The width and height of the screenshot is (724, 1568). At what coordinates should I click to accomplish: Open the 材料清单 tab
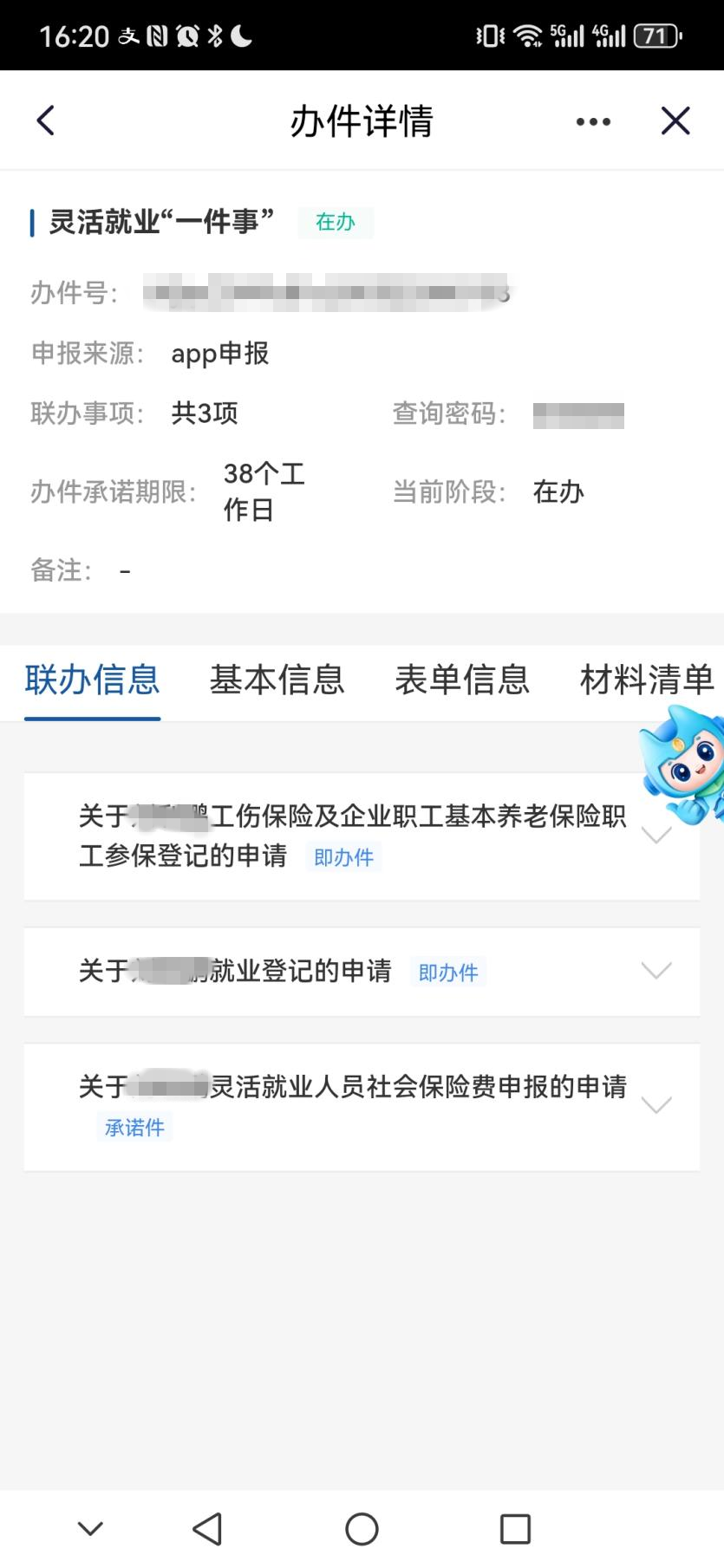coord(646,680)
